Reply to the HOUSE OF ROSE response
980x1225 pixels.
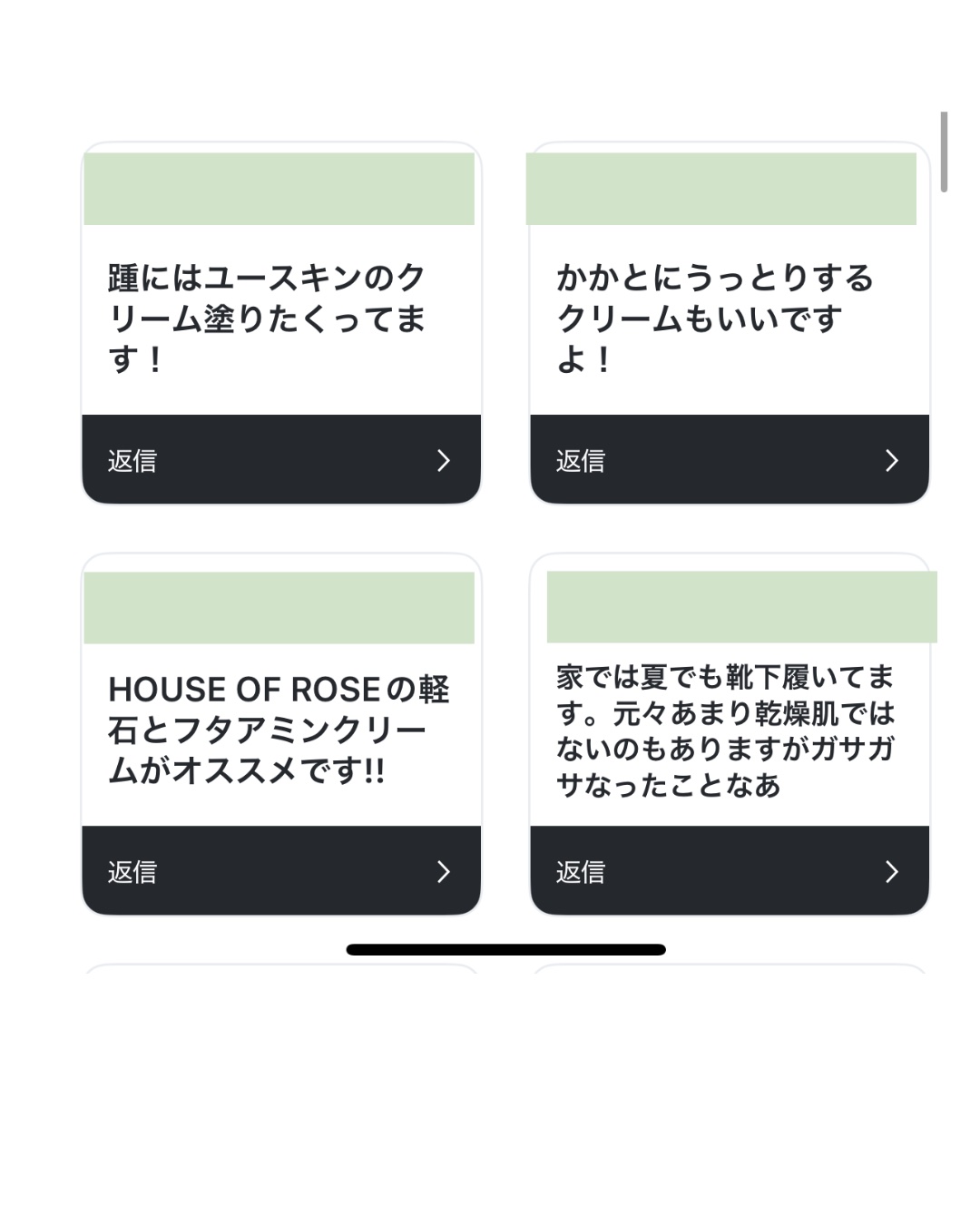(x=281, y=871)
